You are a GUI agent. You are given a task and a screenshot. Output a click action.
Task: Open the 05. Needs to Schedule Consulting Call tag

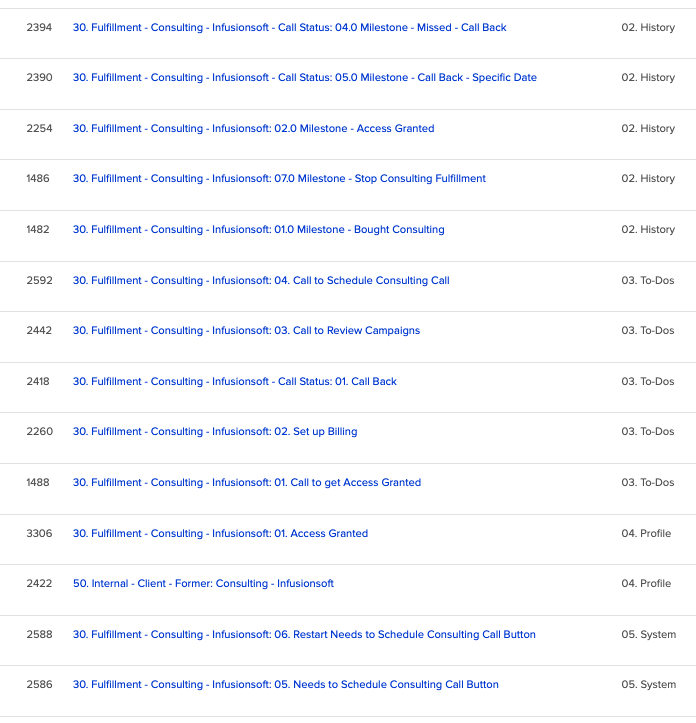point(285,685)
